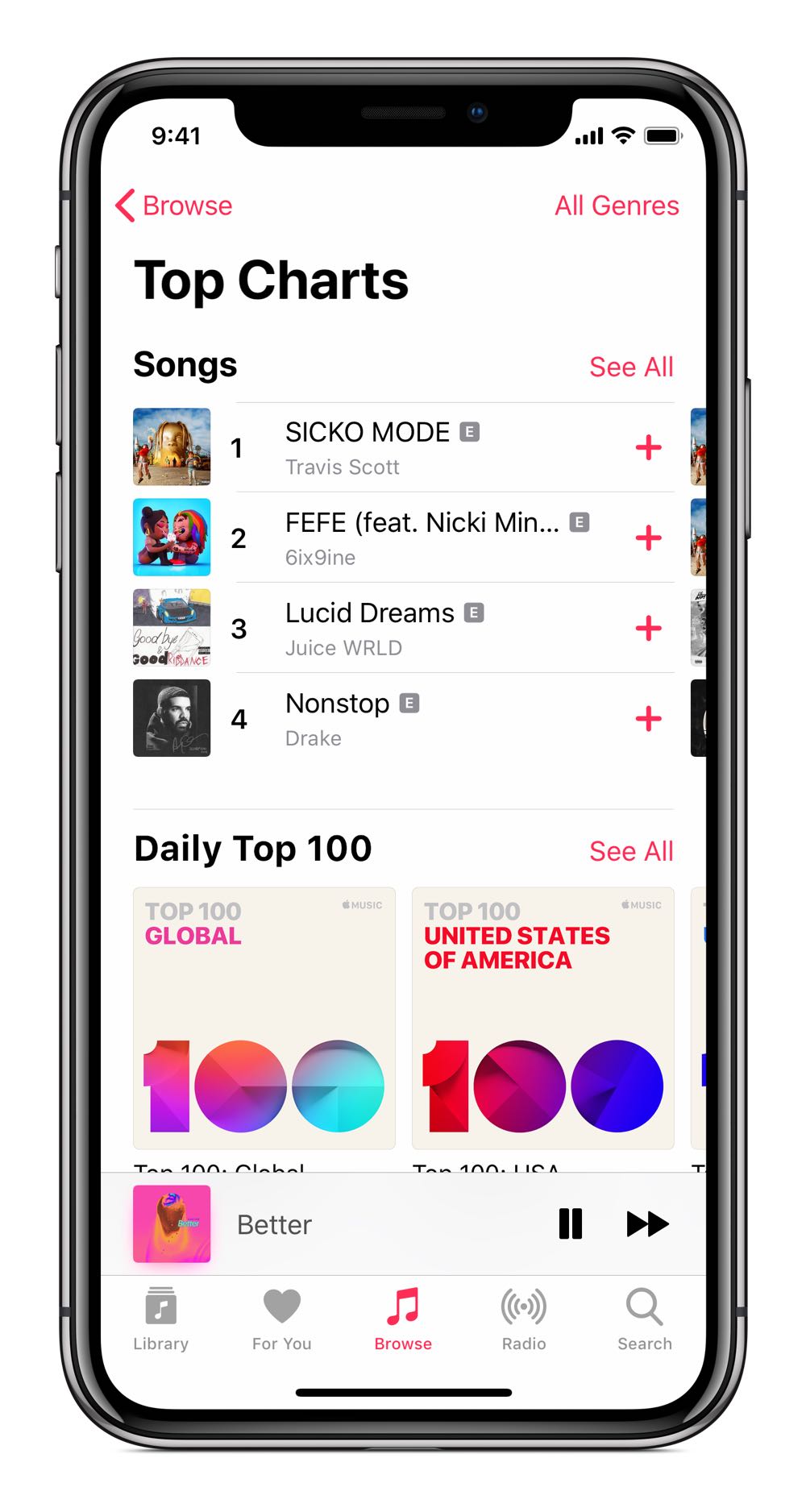Open the All Genres filter
This screenshot has width=806, height=1512.
coord(617,206)
